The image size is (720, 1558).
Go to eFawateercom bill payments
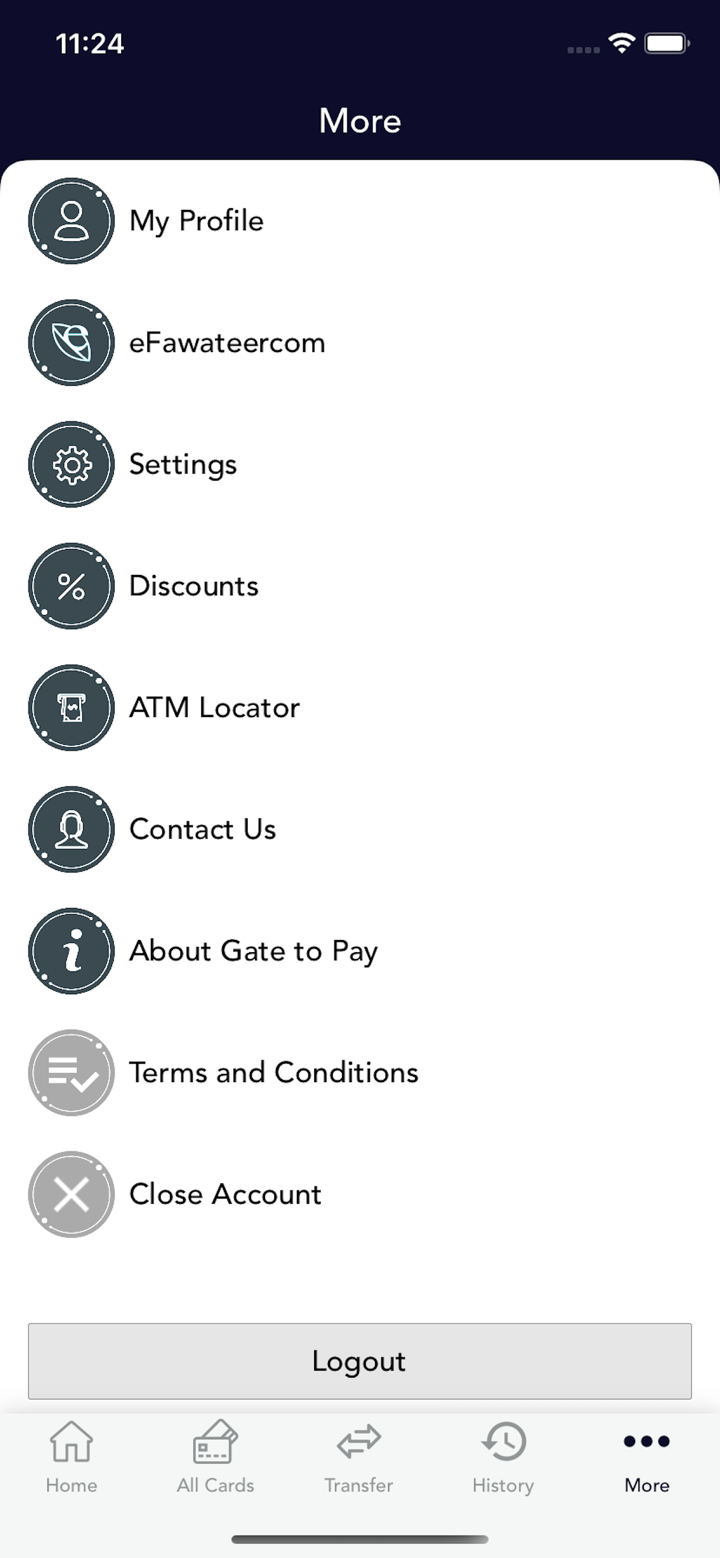coord(226,343)
